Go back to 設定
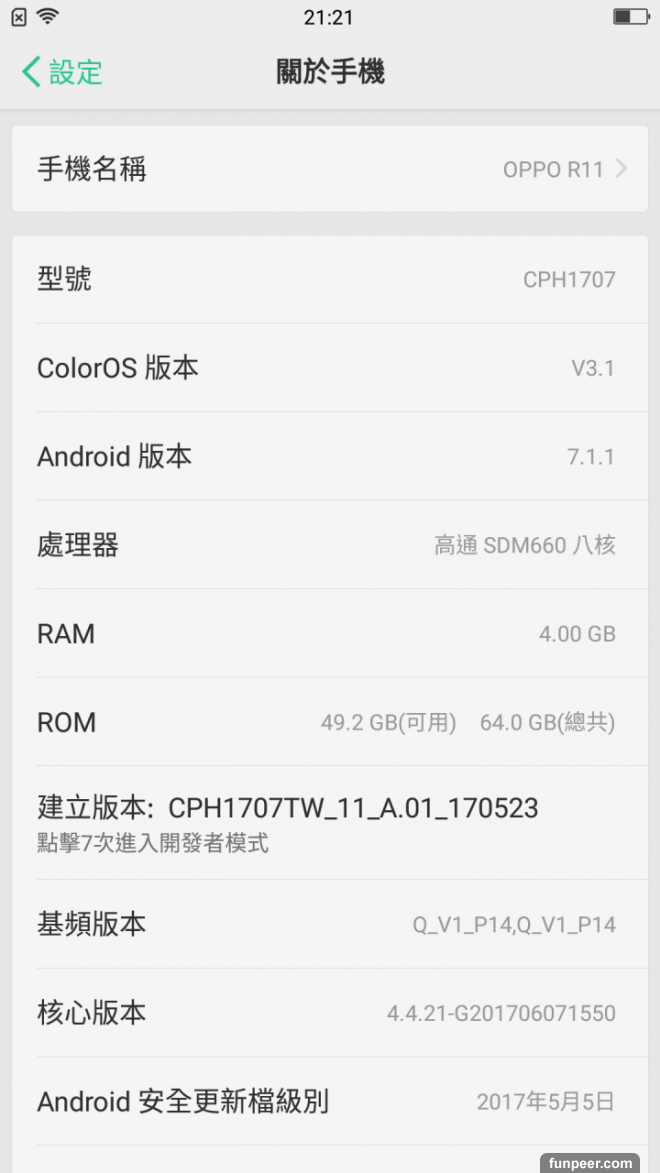This screenshot has height=1173, width=660. point(62,72)
